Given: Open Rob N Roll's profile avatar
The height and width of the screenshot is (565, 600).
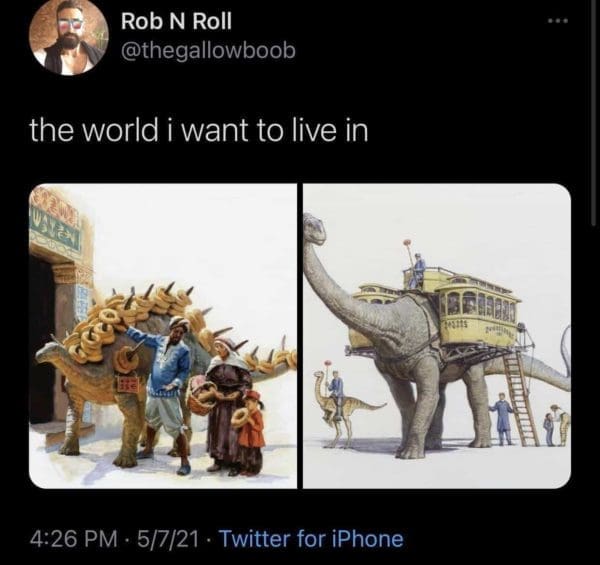Looking at the screenshot, I should pyautogui.click(x=68, y=37).
